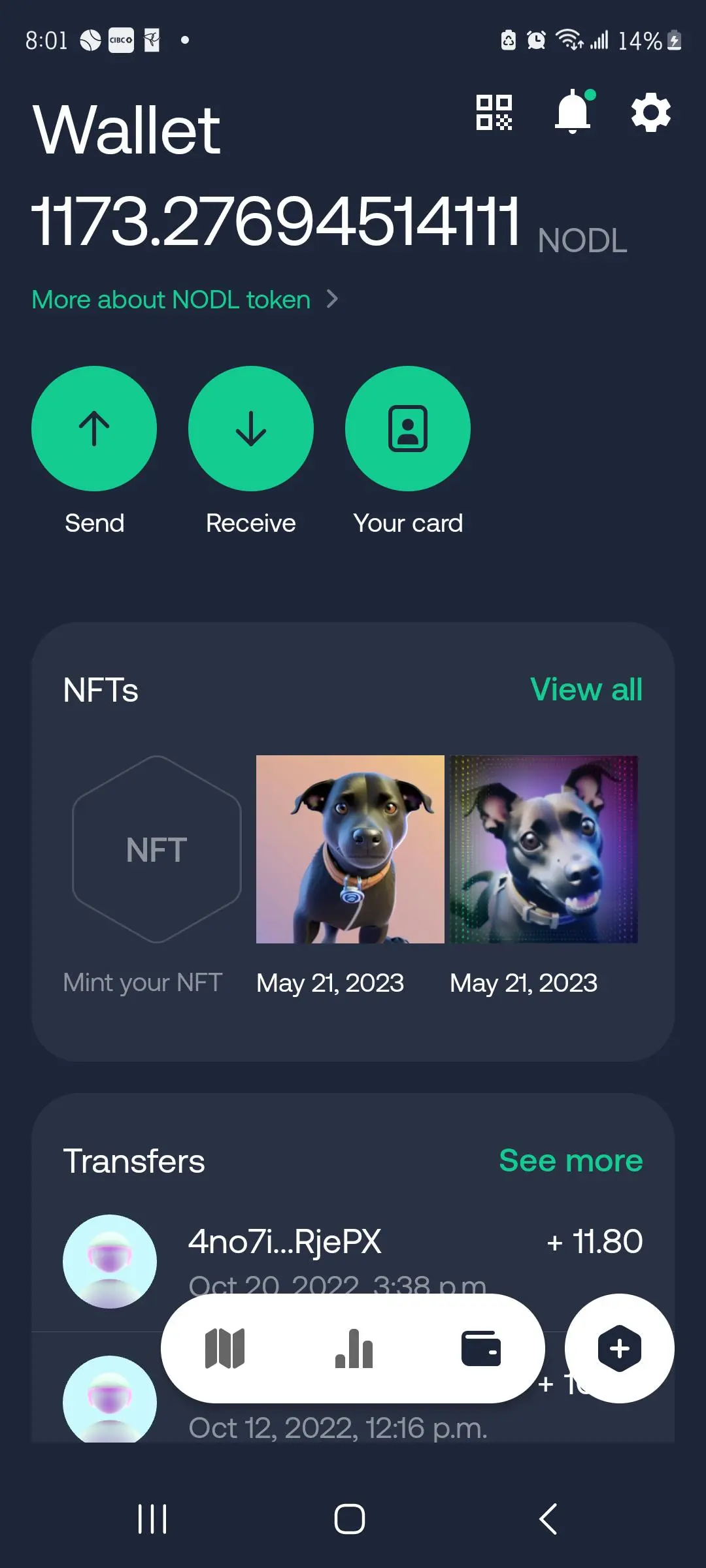Mint your NFT
Viewport: 706px width, 1568px height.
(x=157, y=849)
